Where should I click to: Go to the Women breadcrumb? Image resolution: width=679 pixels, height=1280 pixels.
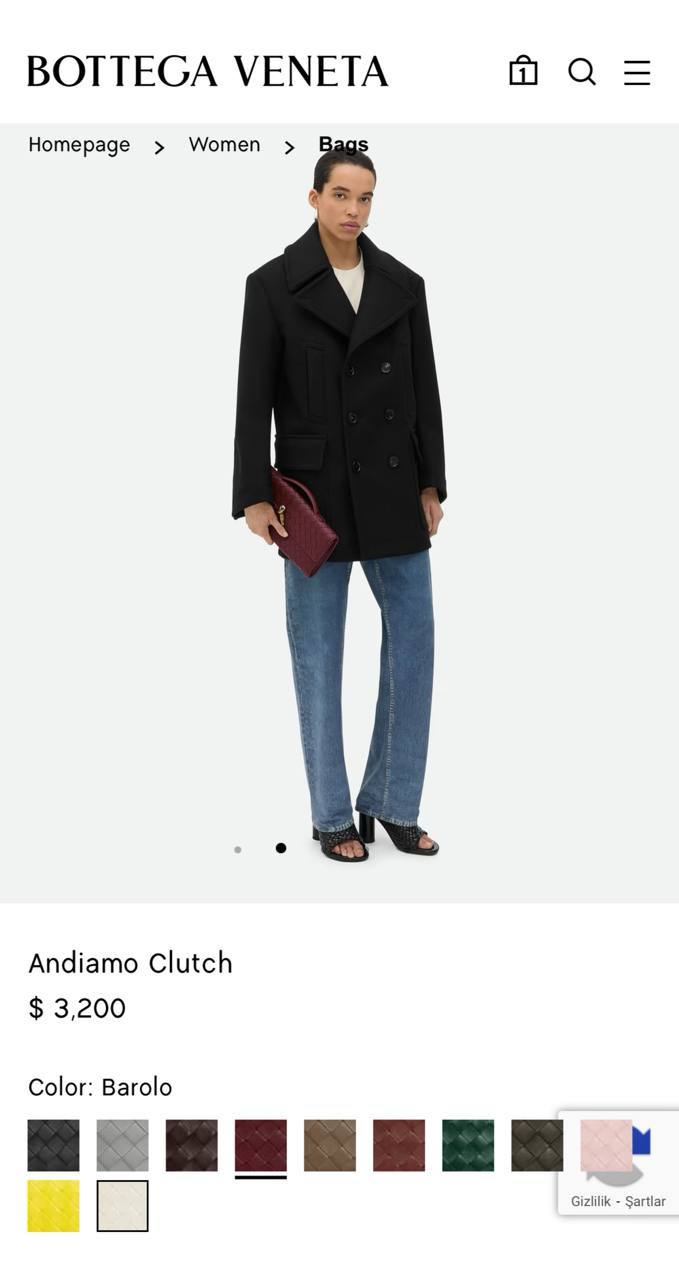224,145
